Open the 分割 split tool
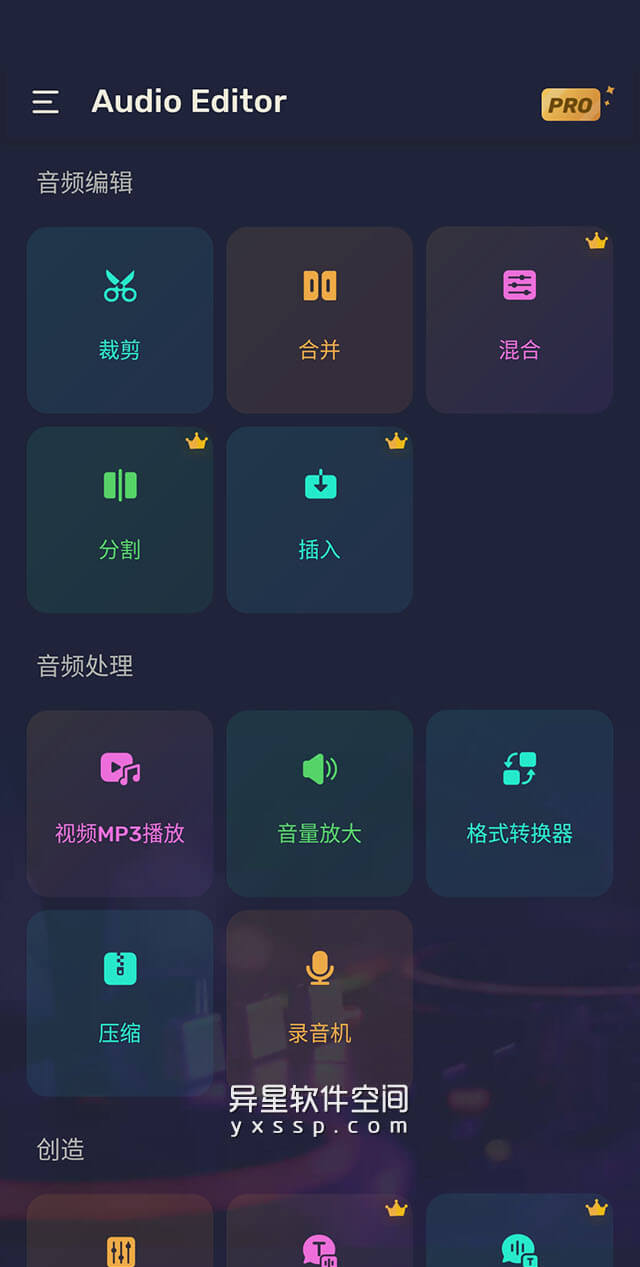Image resolution: width=640 pixels, height=1267 pixels. [x=120, y=520]
